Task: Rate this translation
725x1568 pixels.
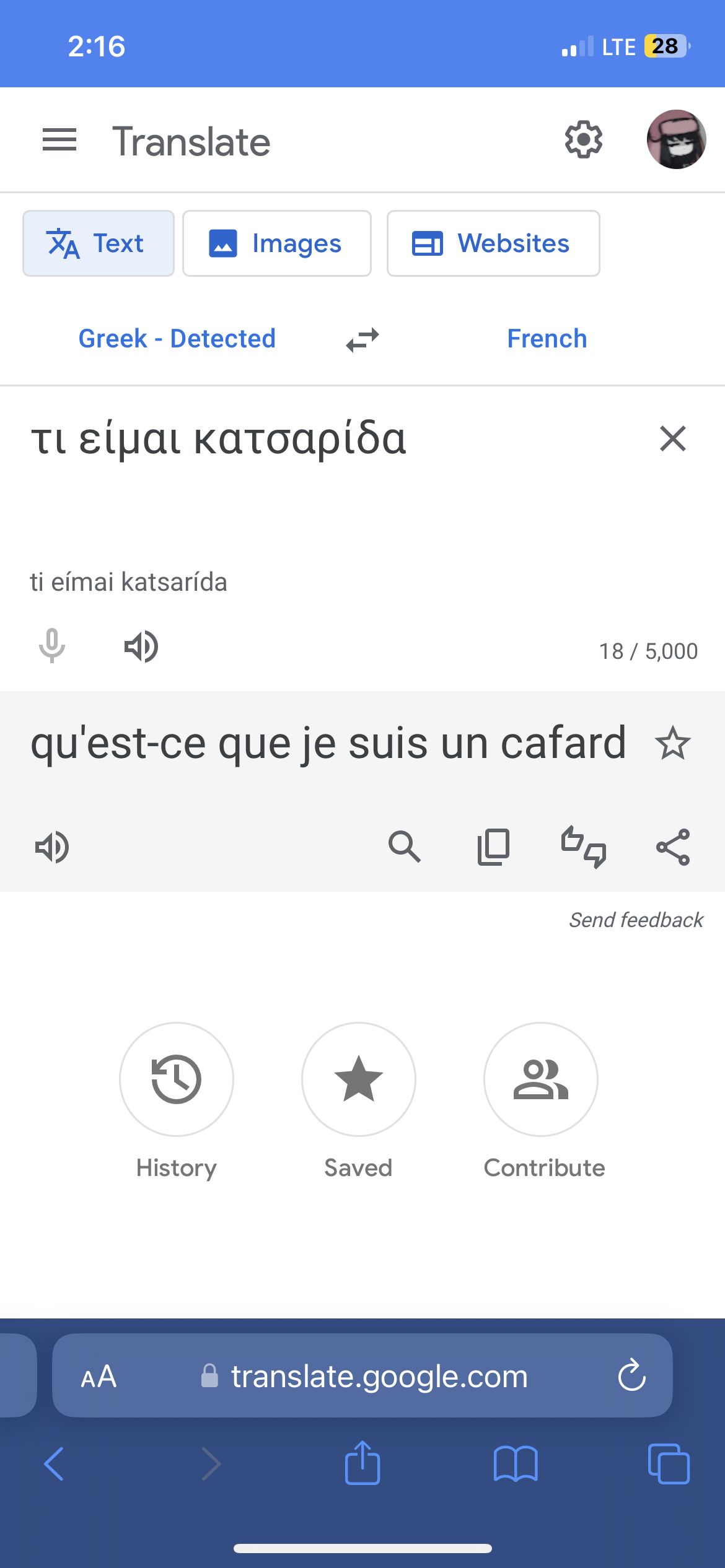Action: coord(583,847)
